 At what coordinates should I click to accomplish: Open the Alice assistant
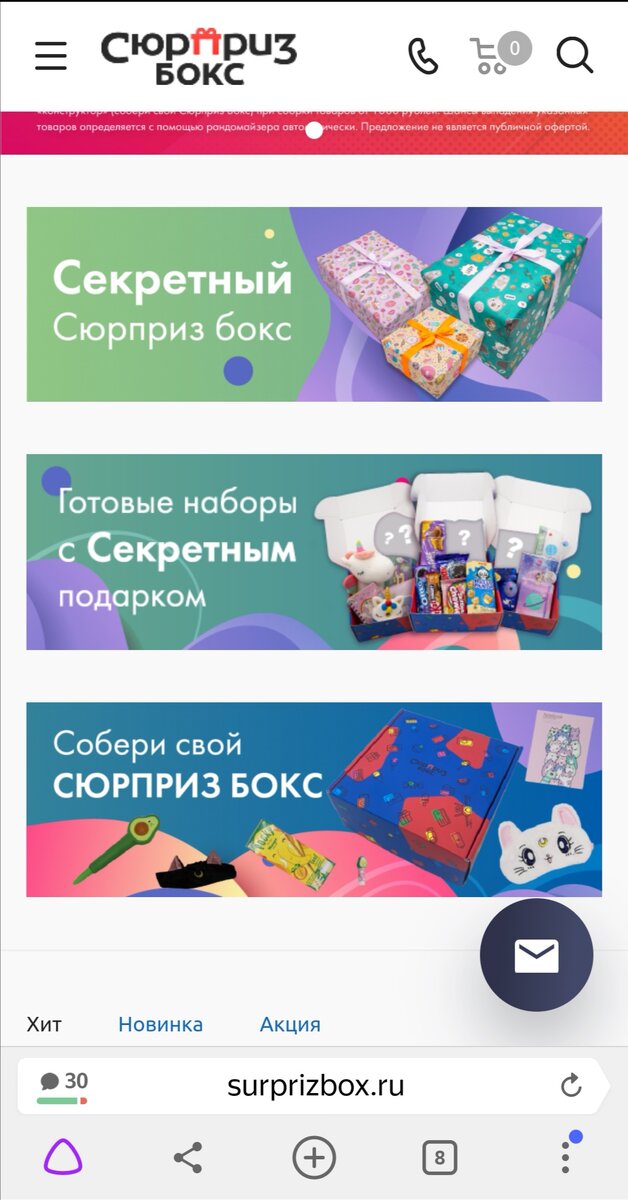tap(63, 1158)
